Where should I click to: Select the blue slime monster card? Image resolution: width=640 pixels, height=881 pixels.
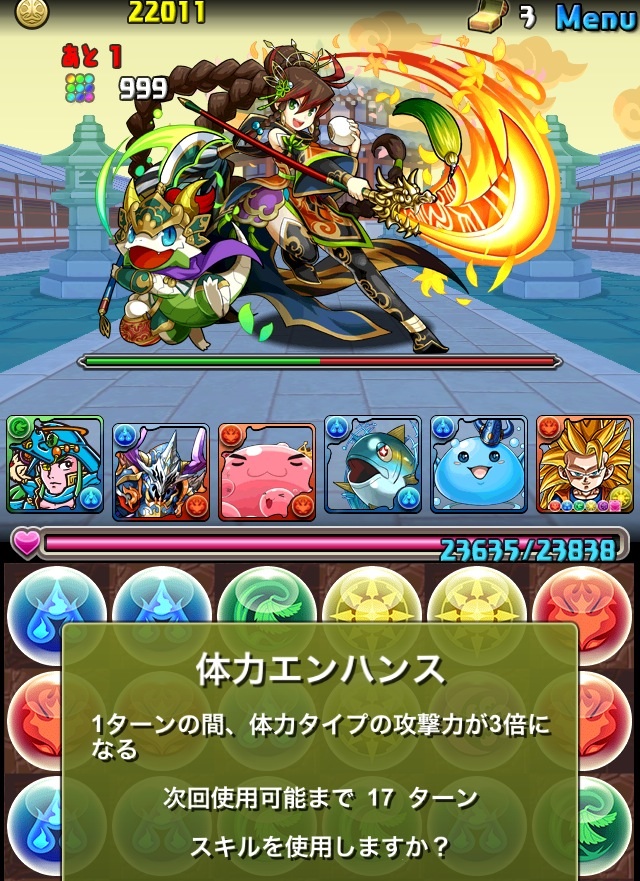click(478, 467)
